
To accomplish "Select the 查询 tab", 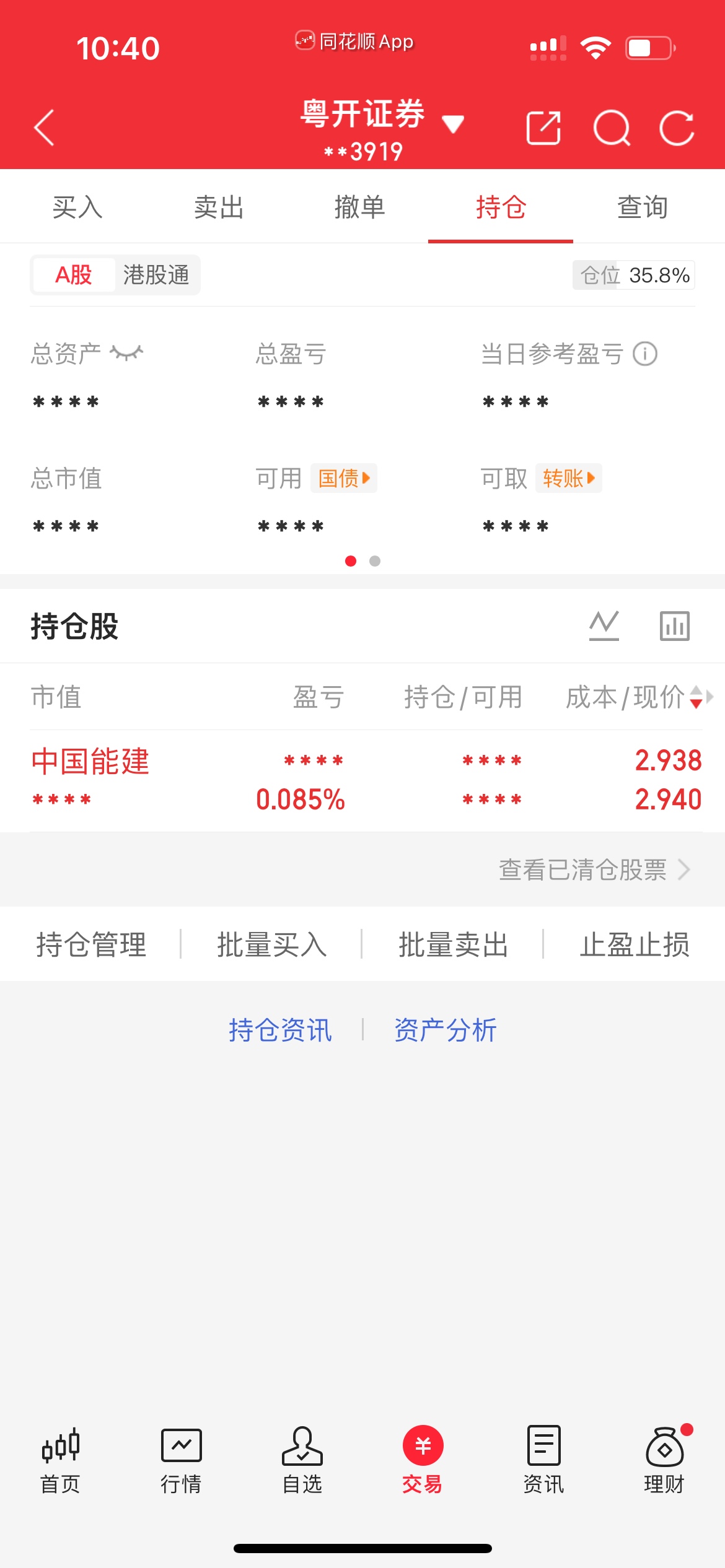I will point(642,207).
